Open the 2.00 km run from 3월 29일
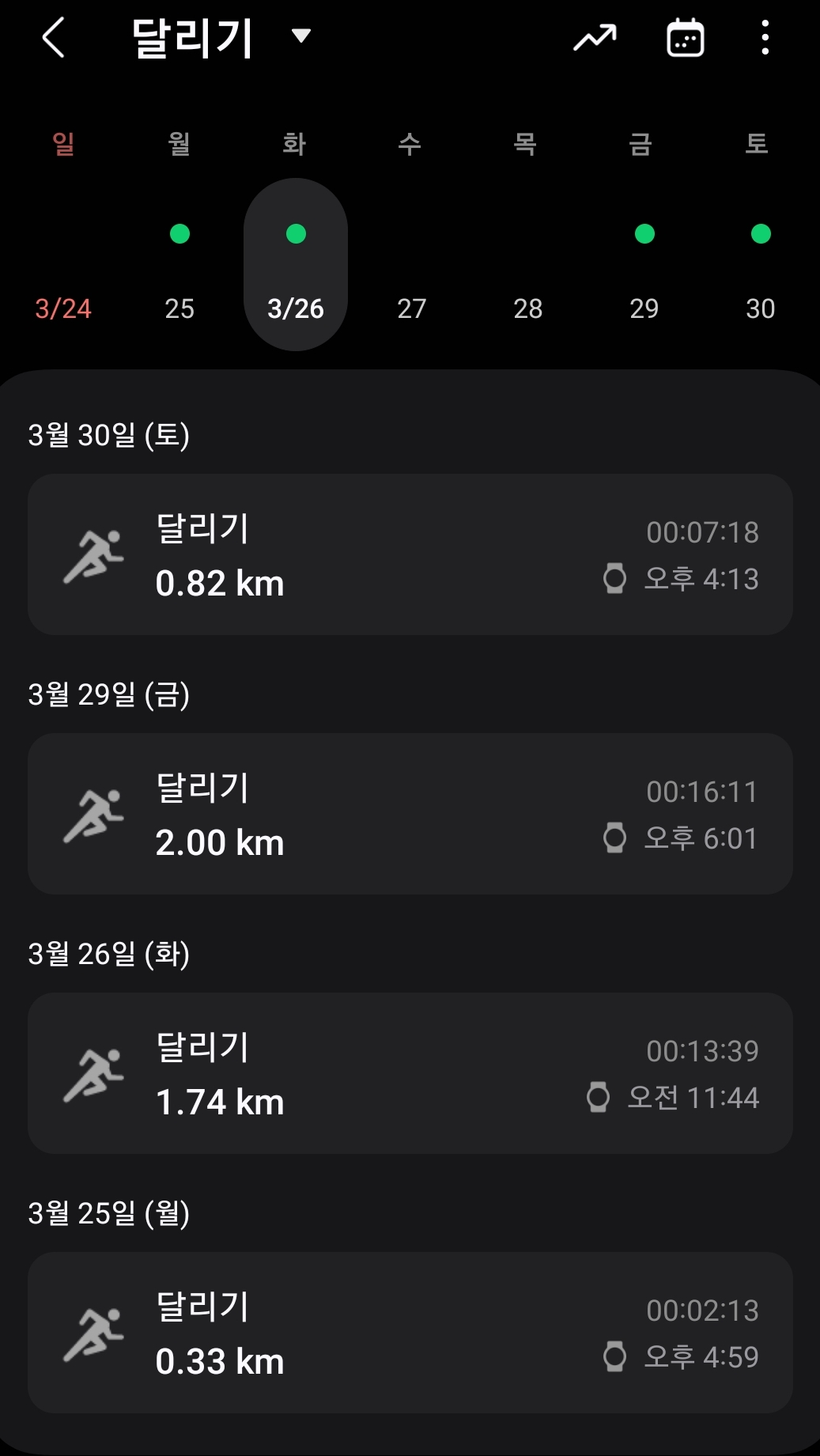The width and height of the screenshot is (820, 1456). tap(410, 814)
